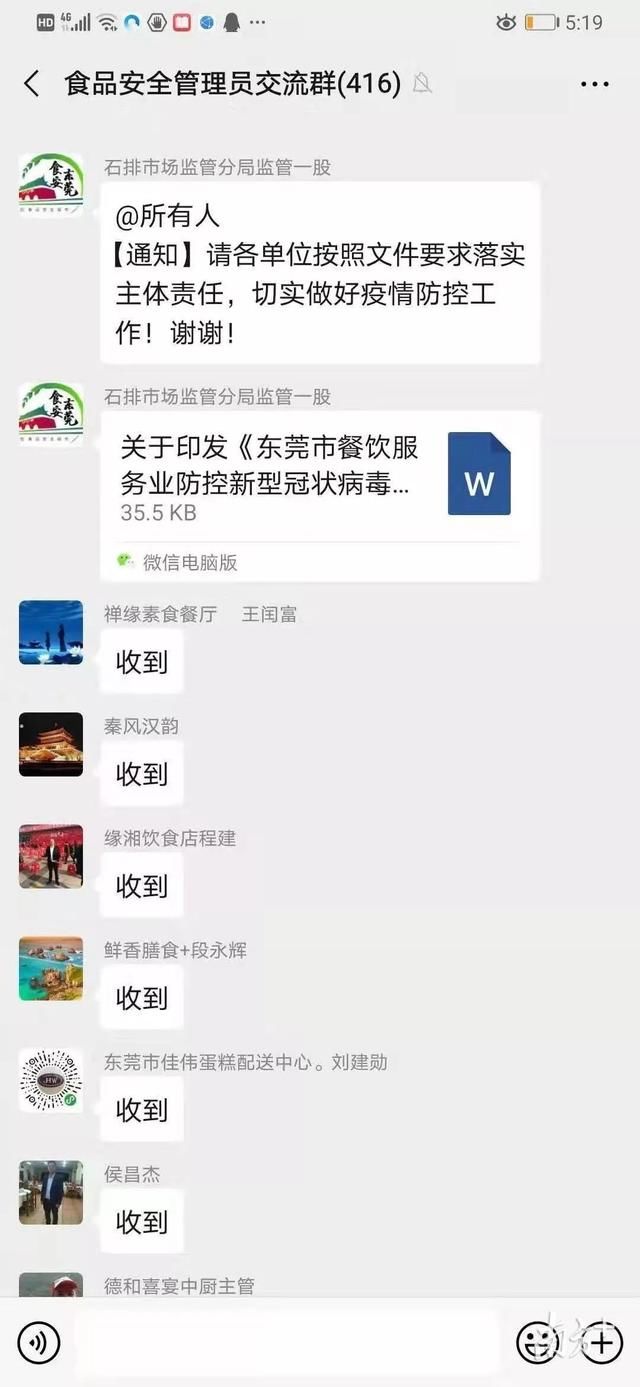View profile avatar of 禅缘素食餐厅 王闰富
640x1387 pixels.
[51, 632]
